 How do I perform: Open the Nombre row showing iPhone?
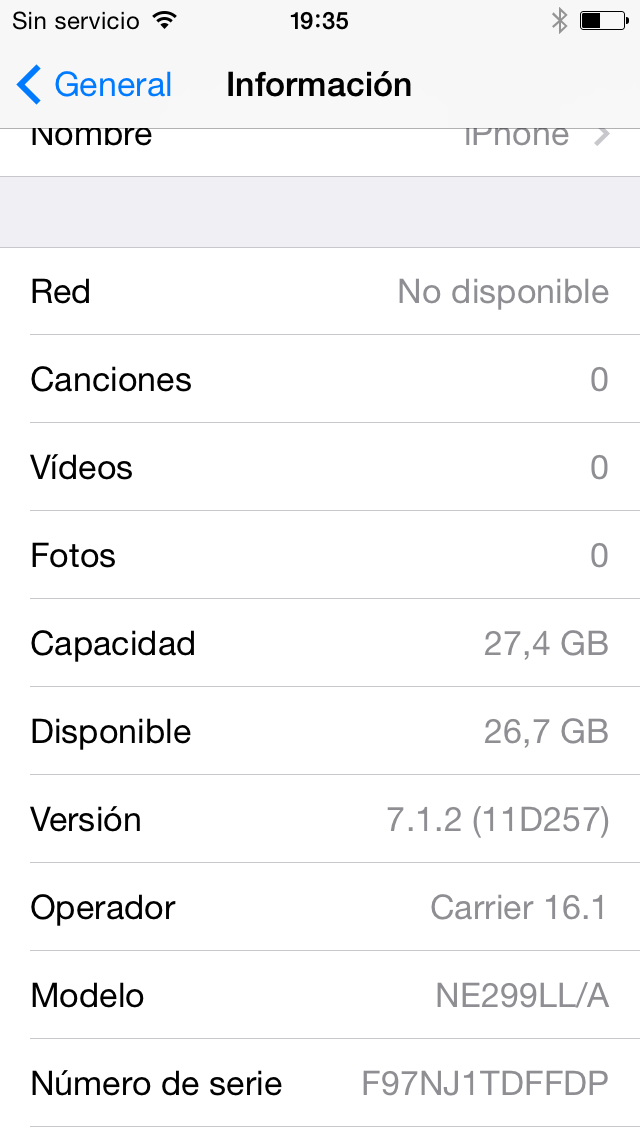click(x=320, y=152)
